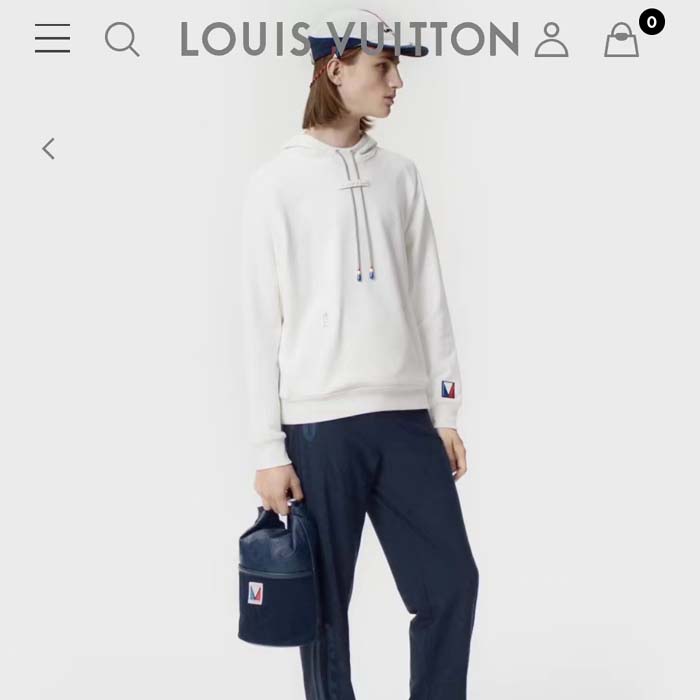The width and height of the screenshot is (700, 700).
Task: Open the search icon
Action: point(122,39)
